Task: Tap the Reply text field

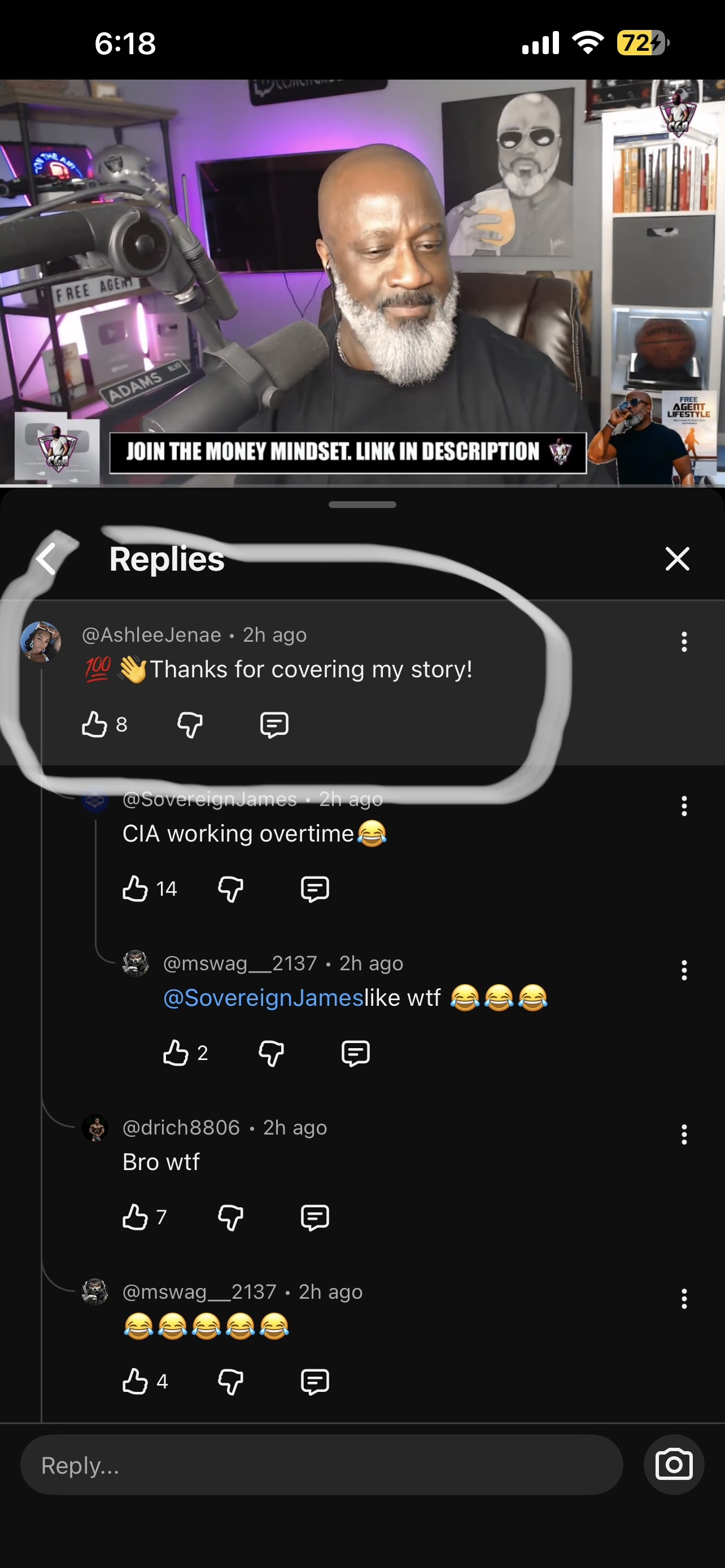Action: (x=321, y=1465)
